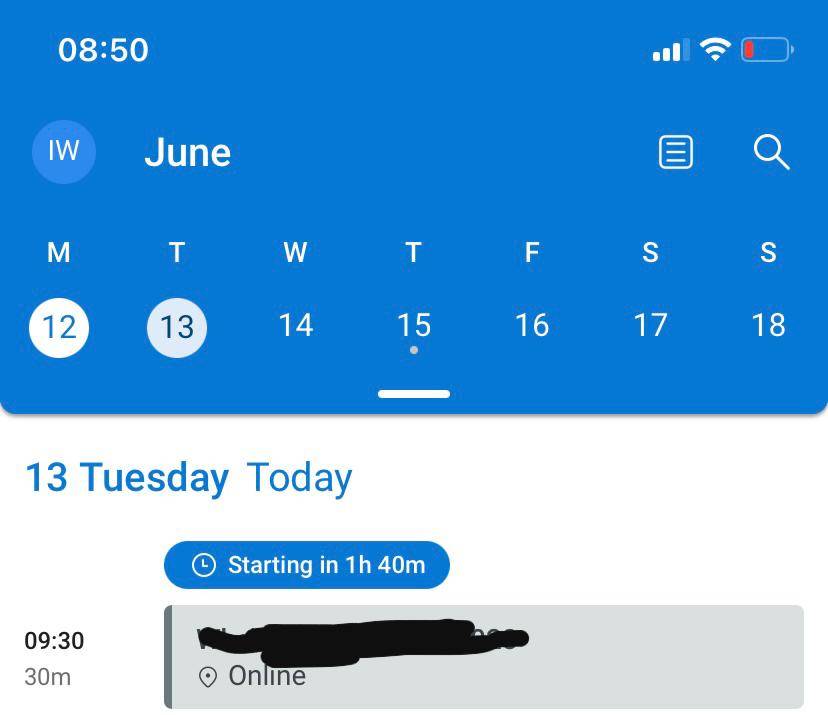Go to Thursday 15
This screenshot has width=828, height=715.
413,326
